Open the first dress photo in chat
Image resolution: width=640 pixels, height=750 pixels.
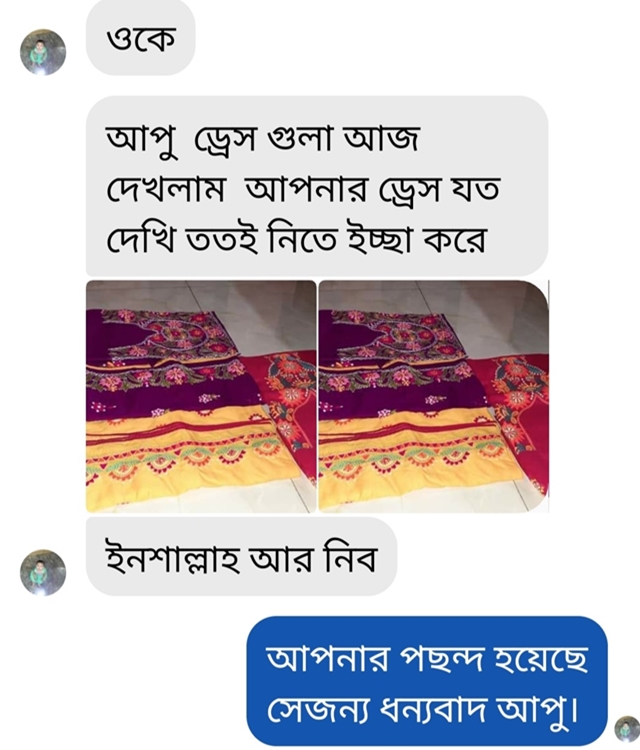point(201,396)
